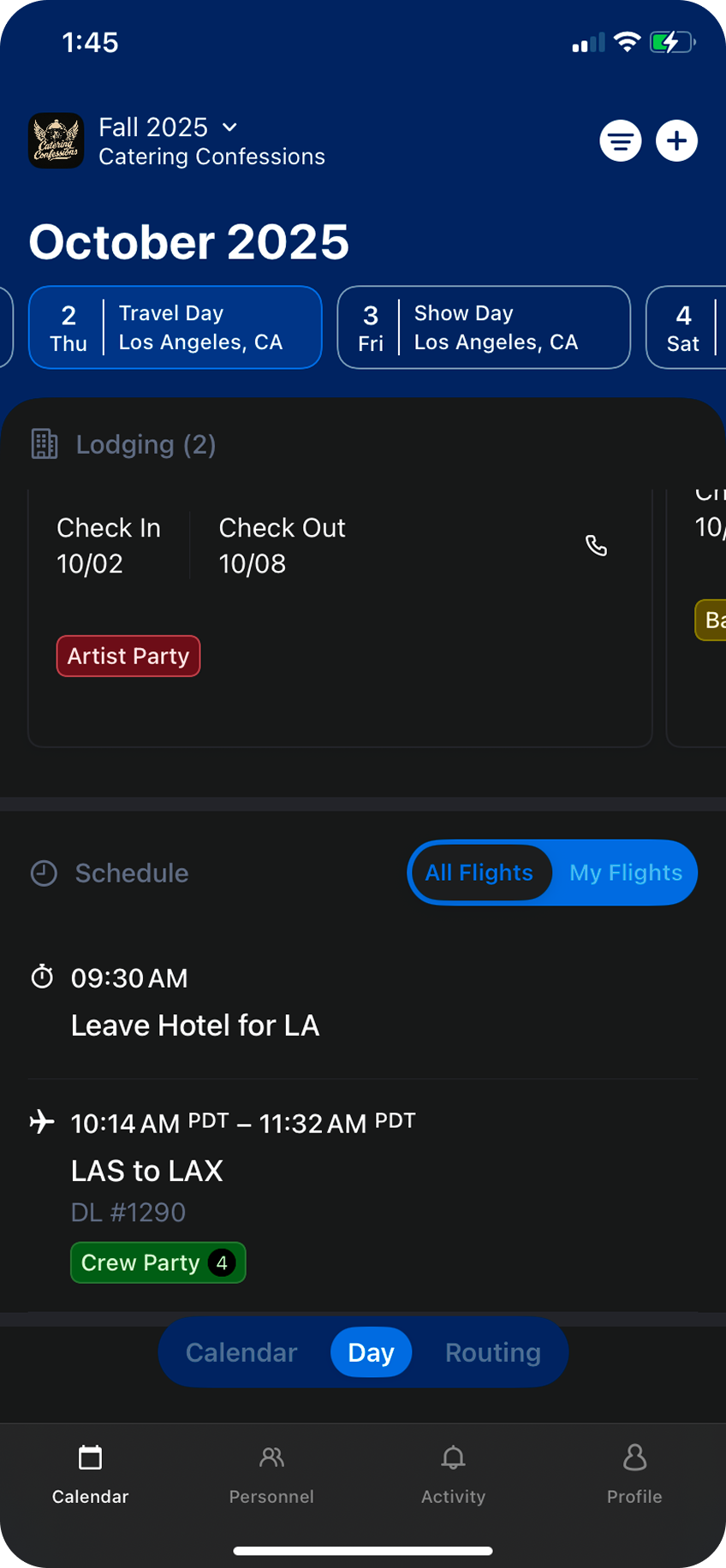Select Friday 3 Show Day

pyautogui.click(x=484, y=328)
